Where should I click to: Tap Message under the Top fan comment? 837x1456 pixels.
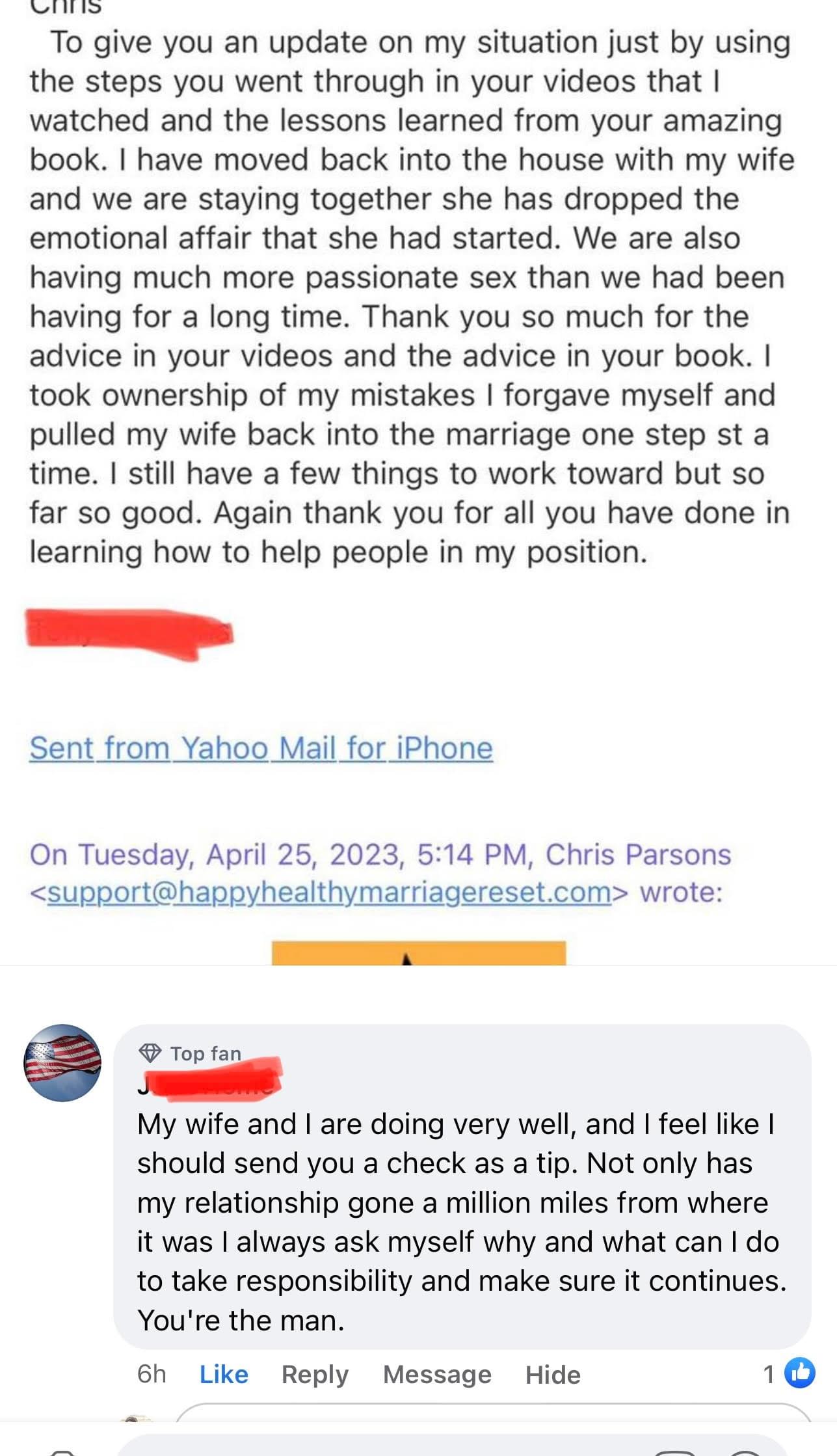(x=437, y=1374)
